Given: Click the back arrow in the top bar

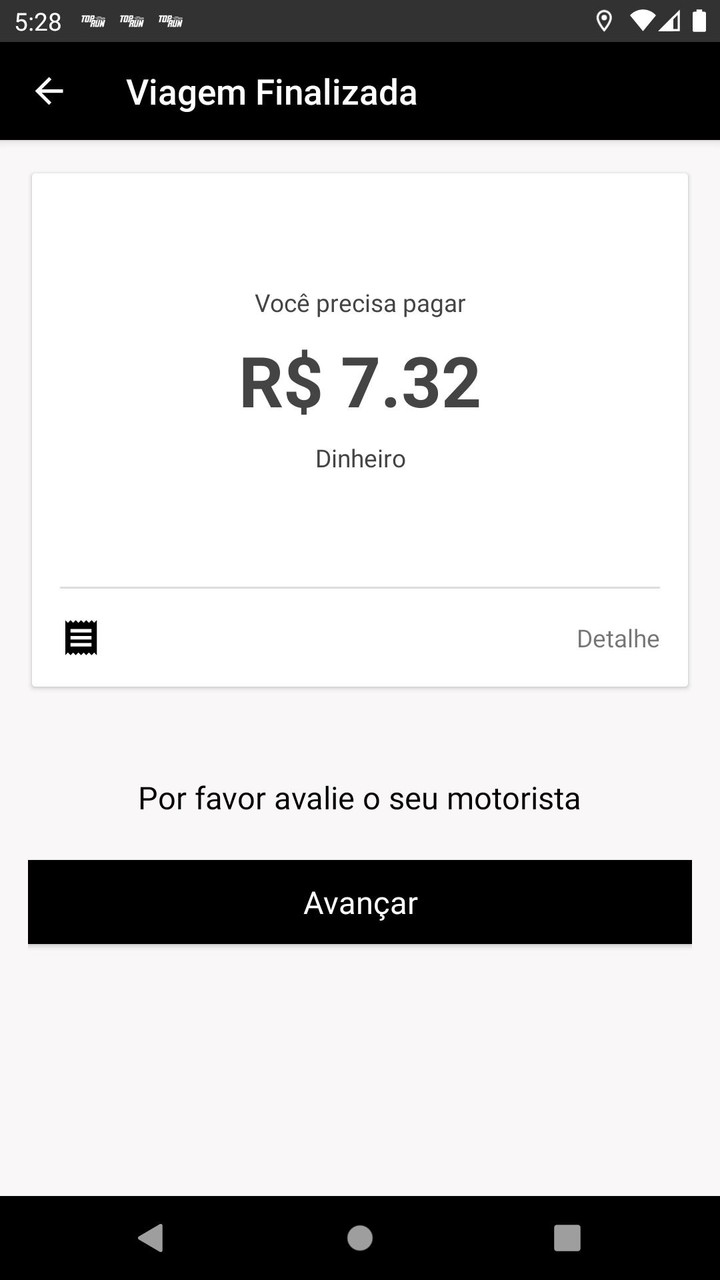Looking at the screenshot, I should point(48,91).
